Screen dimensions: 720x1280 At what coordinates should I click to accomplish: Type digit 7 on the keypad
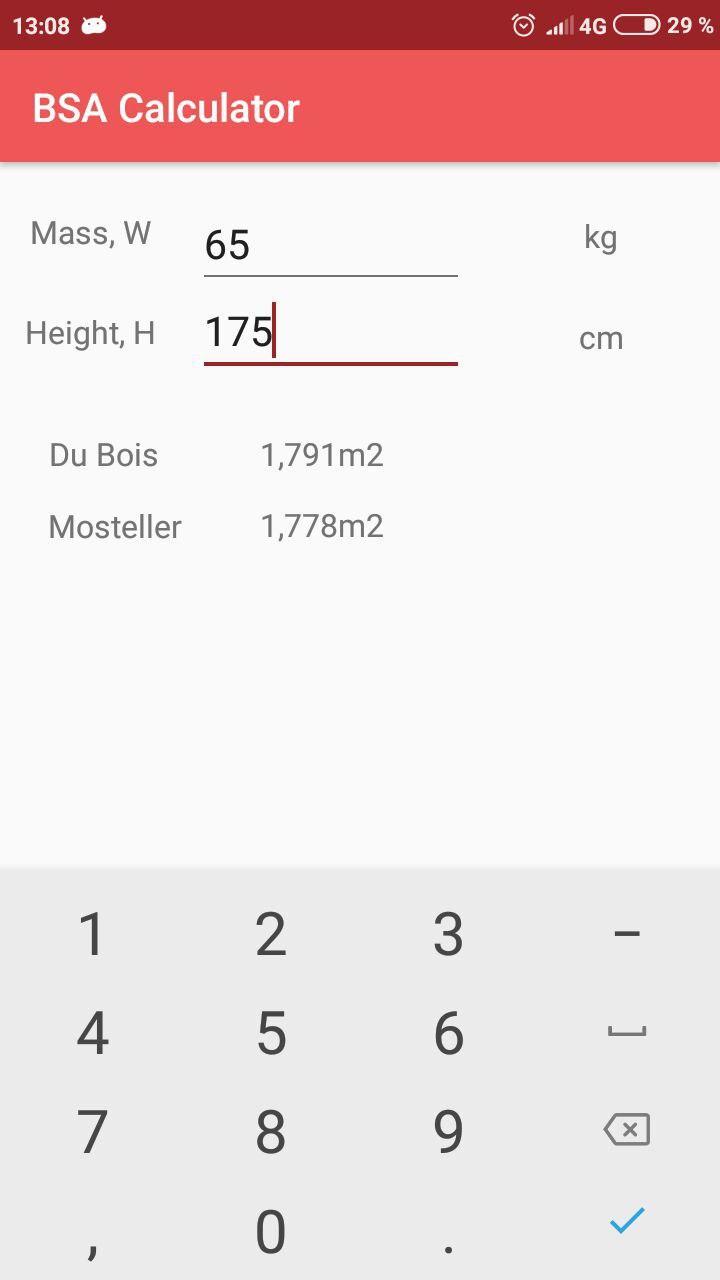[x=91, y=1132]
